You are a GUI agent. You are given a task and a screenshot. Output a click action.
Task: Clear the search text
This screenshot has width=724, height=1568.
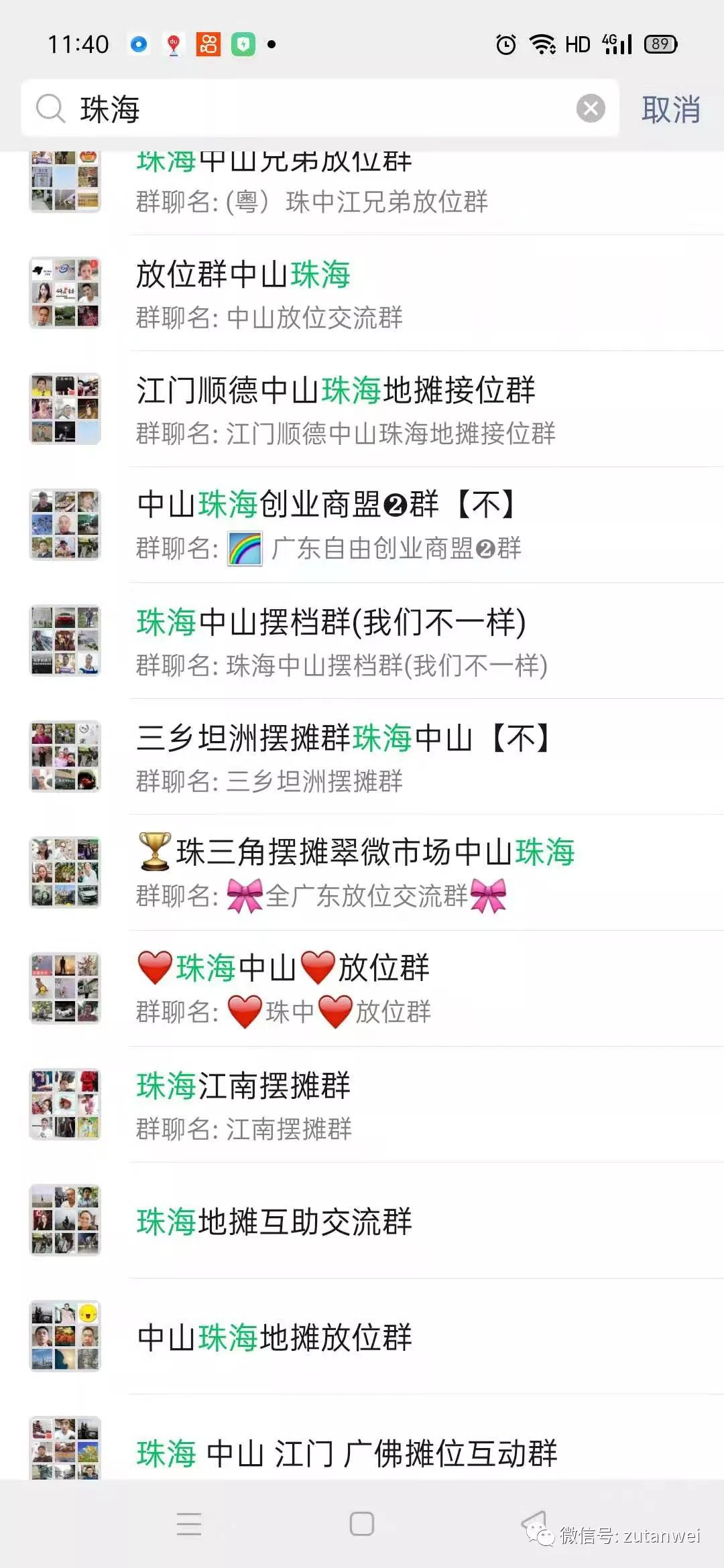(591, 109)
